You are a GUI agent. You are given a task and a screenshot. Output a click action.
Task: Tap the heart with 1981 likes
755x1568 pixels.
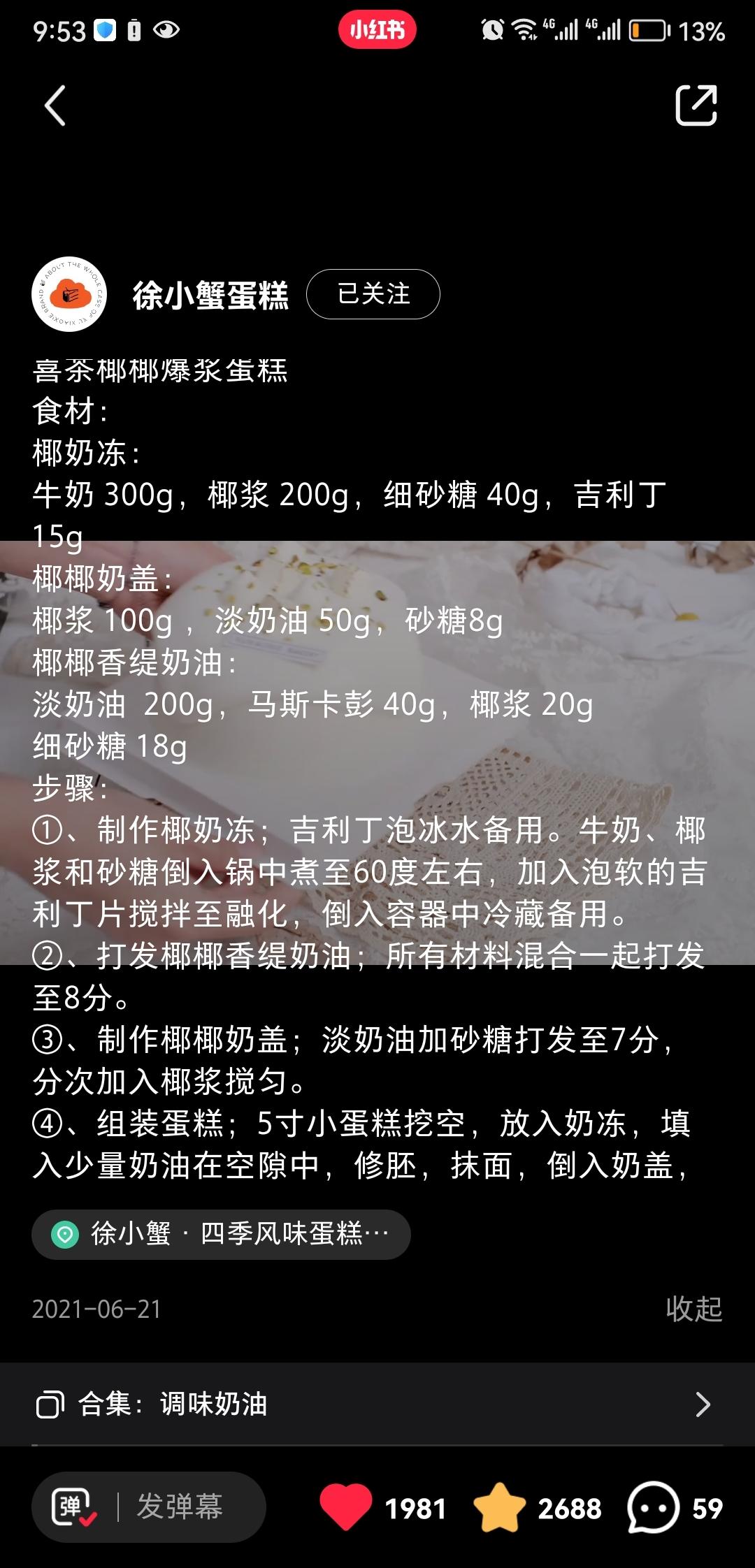point(346,1507)
